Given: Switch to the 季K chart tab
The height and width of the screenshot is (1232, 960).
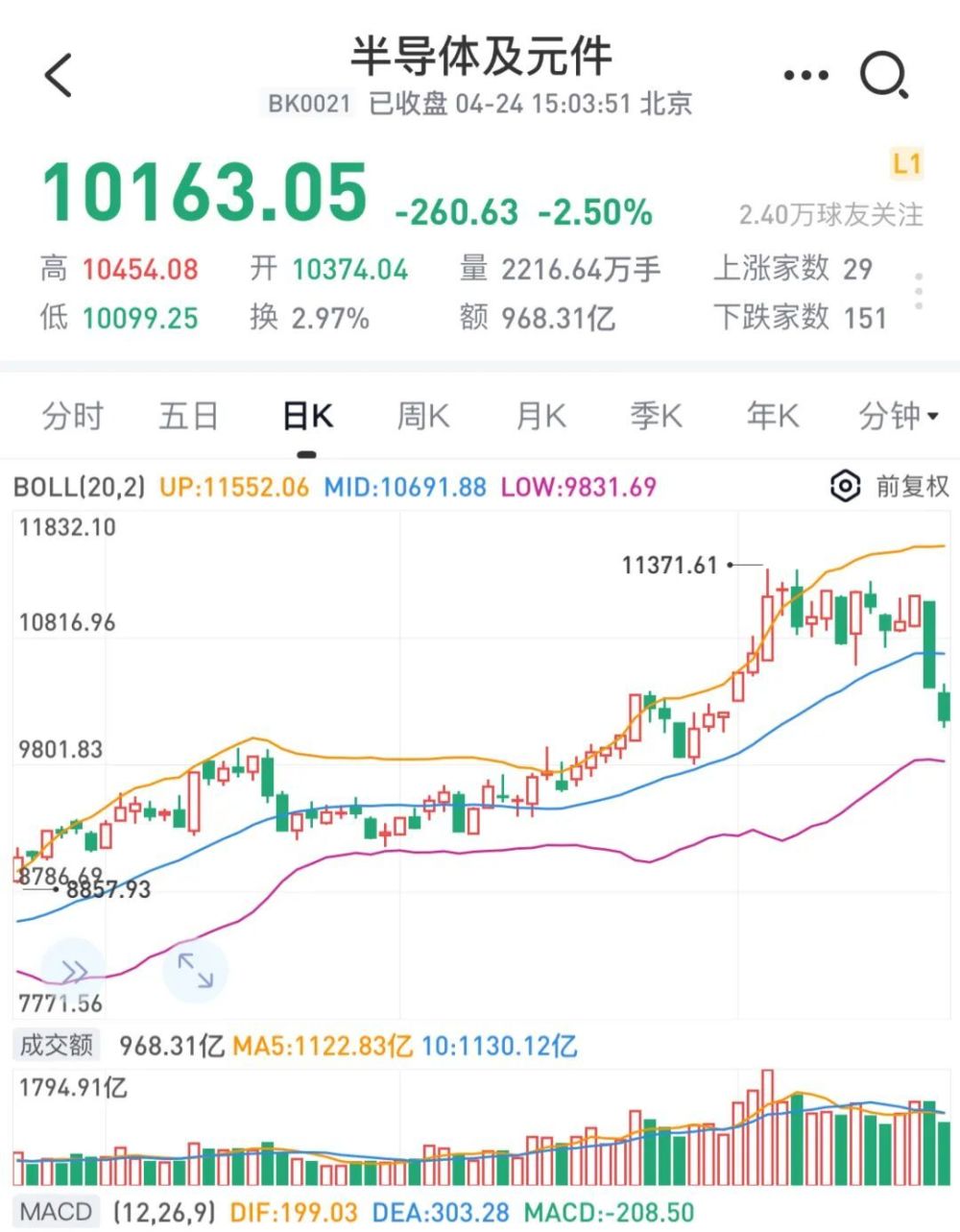Looking at the screenshot, I should coord(657,417).
